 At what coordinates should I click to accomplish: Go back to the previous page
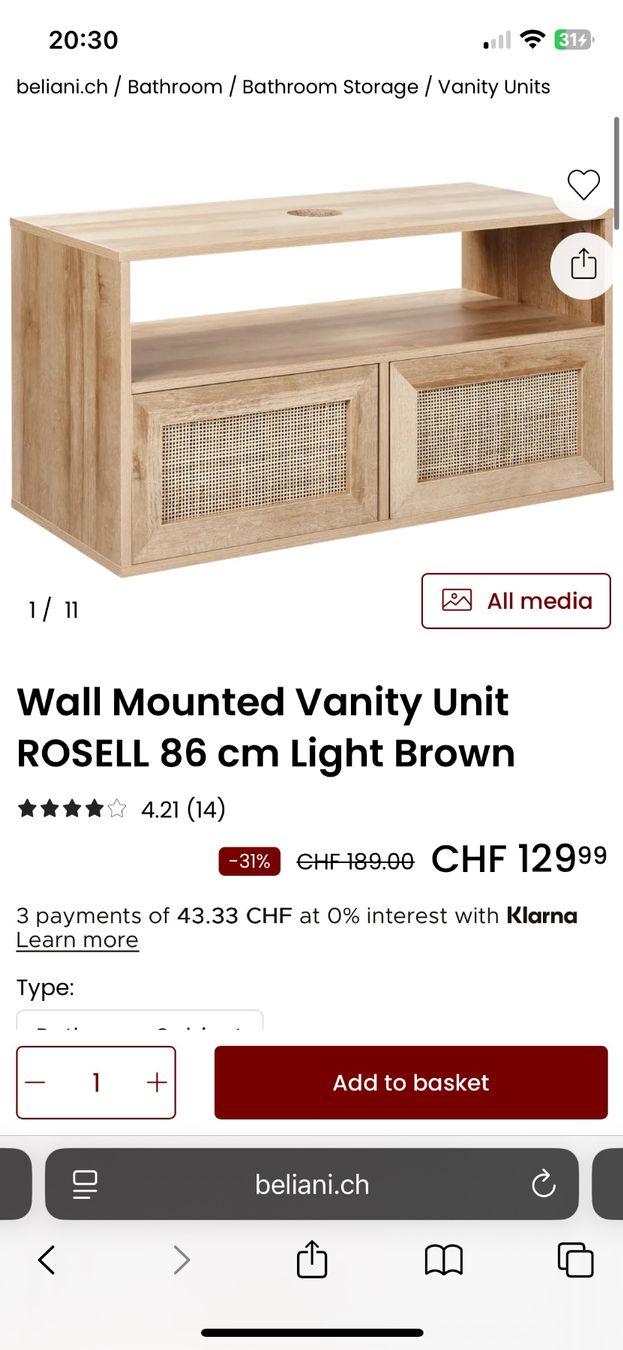pyautogui.click(x=46, y=1260)
